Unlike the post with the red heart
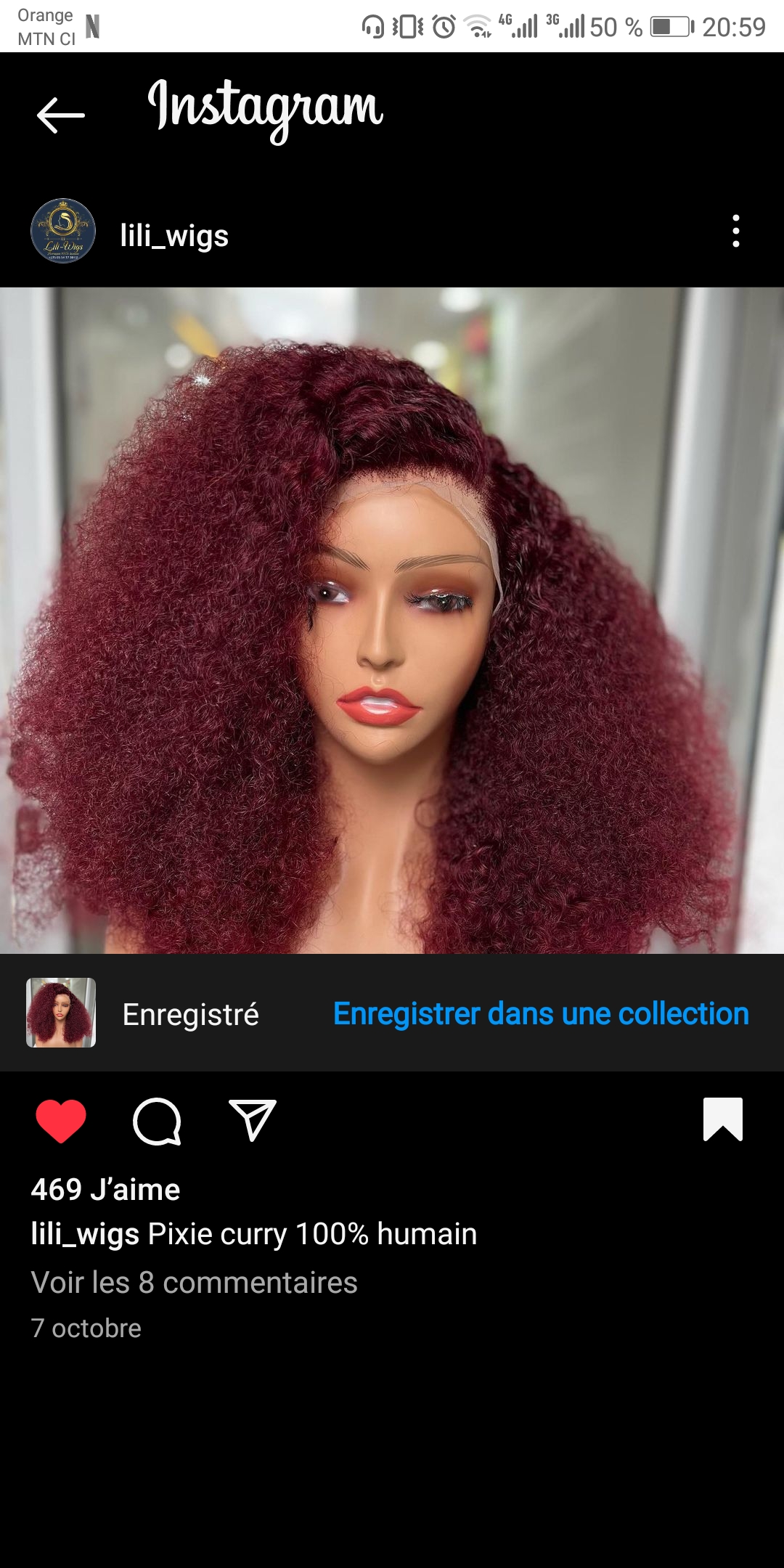The width and height of the screenshot is (784, 1568). point(61,1121)
